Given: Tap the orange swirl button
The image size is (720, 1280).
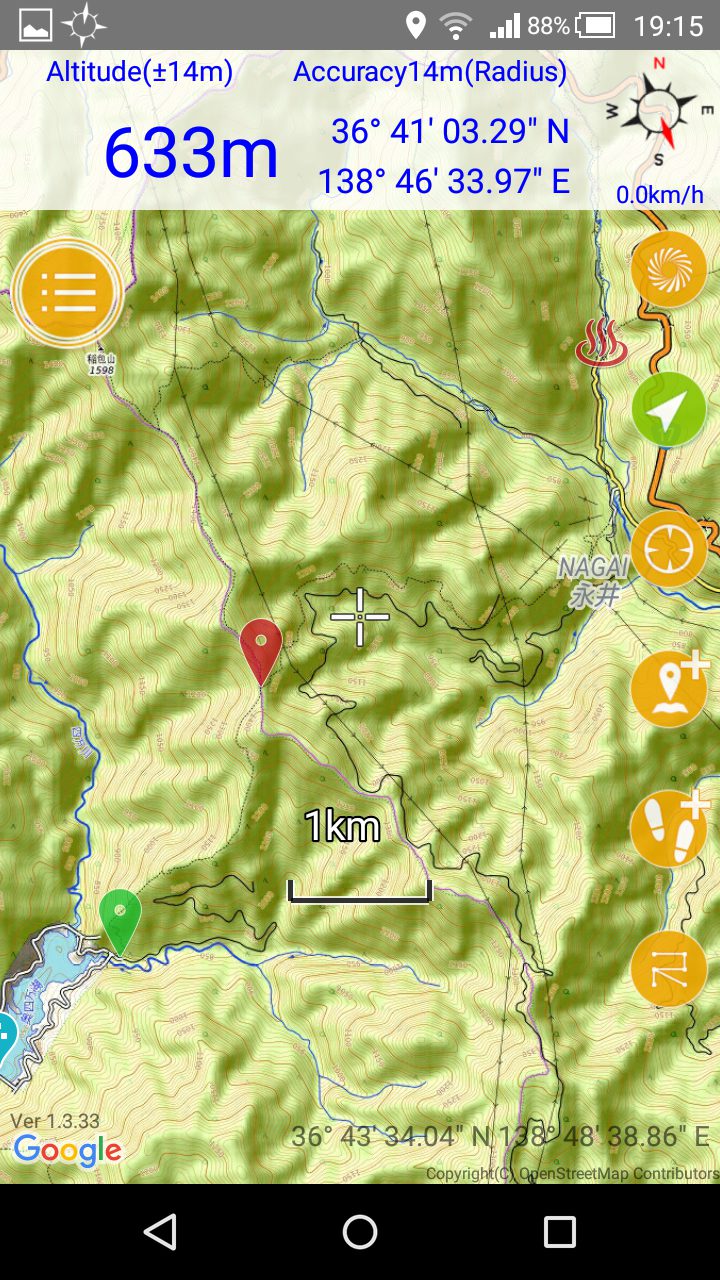Looking at the screenshot, I should (669, 269).
